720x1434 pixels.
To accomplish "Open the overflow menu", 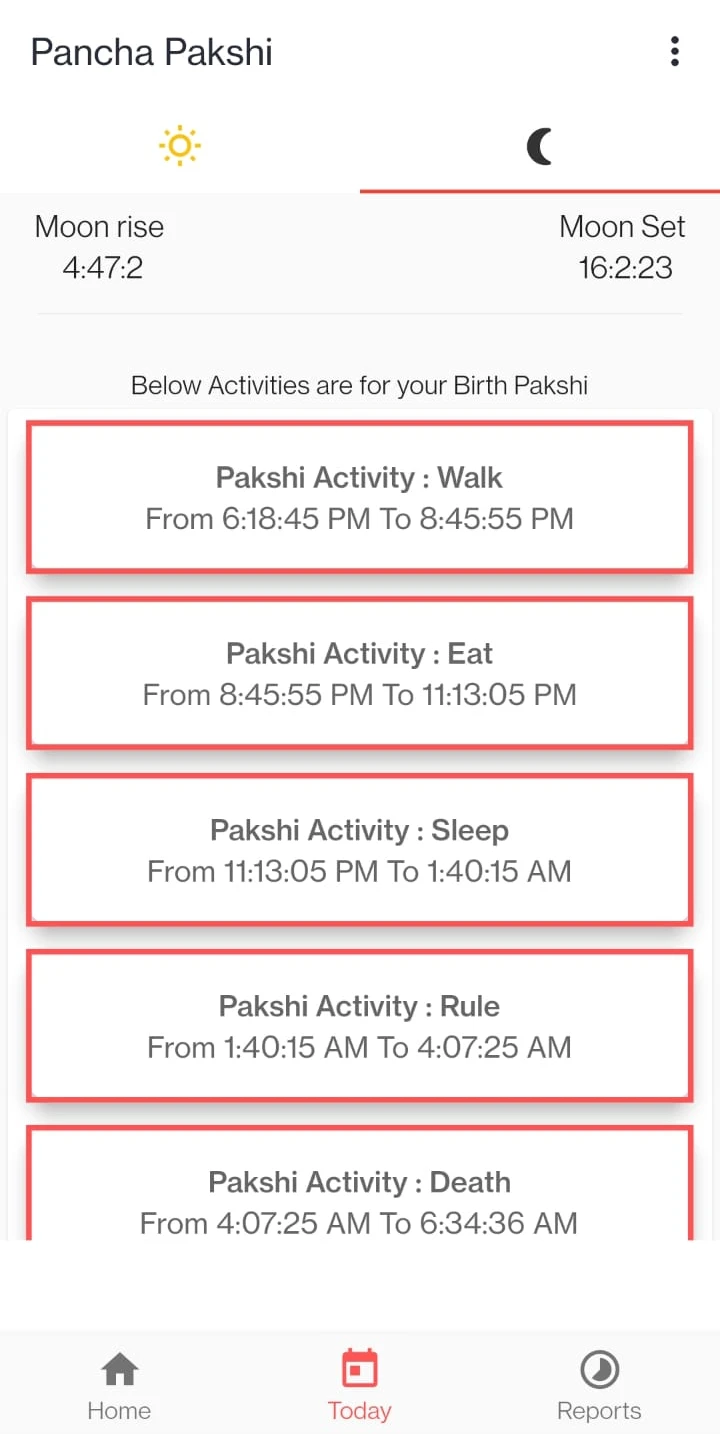I will click(x=675, y=52).
